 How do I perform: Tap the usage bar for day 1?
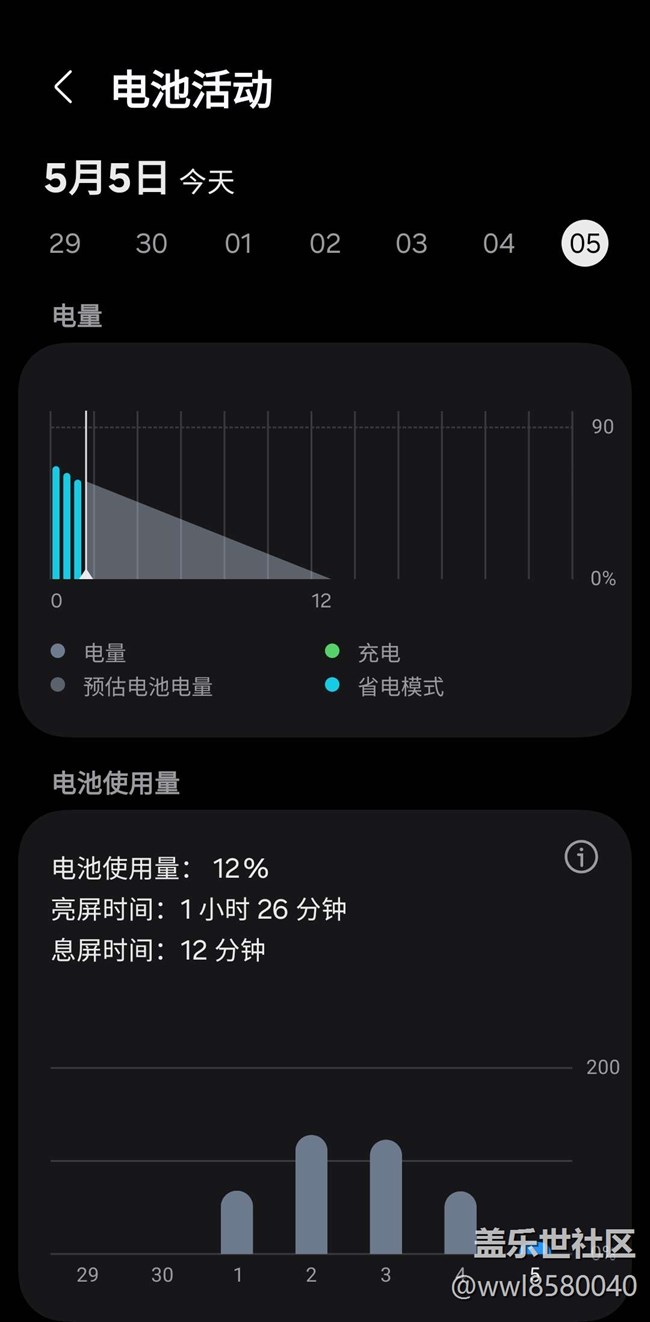pos(237,1222)
